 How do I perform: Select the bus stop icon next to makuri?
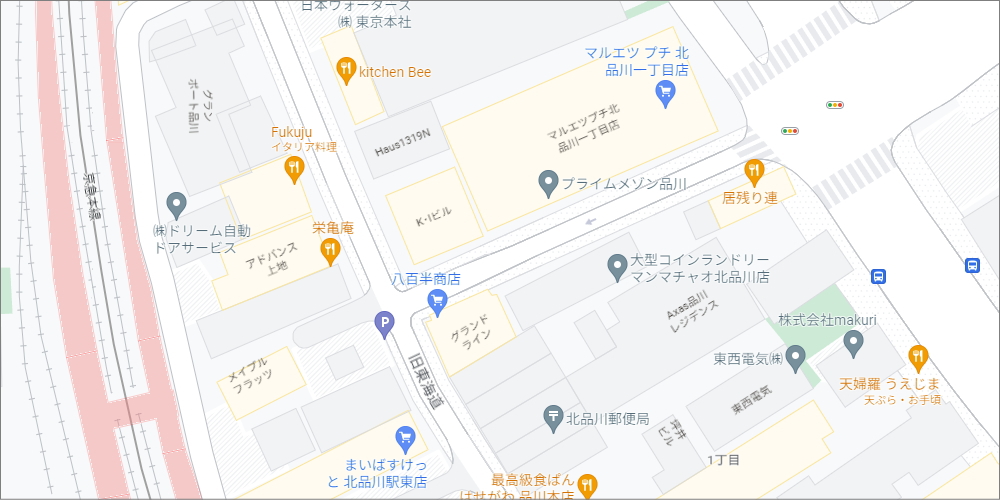tap(878, 277)
